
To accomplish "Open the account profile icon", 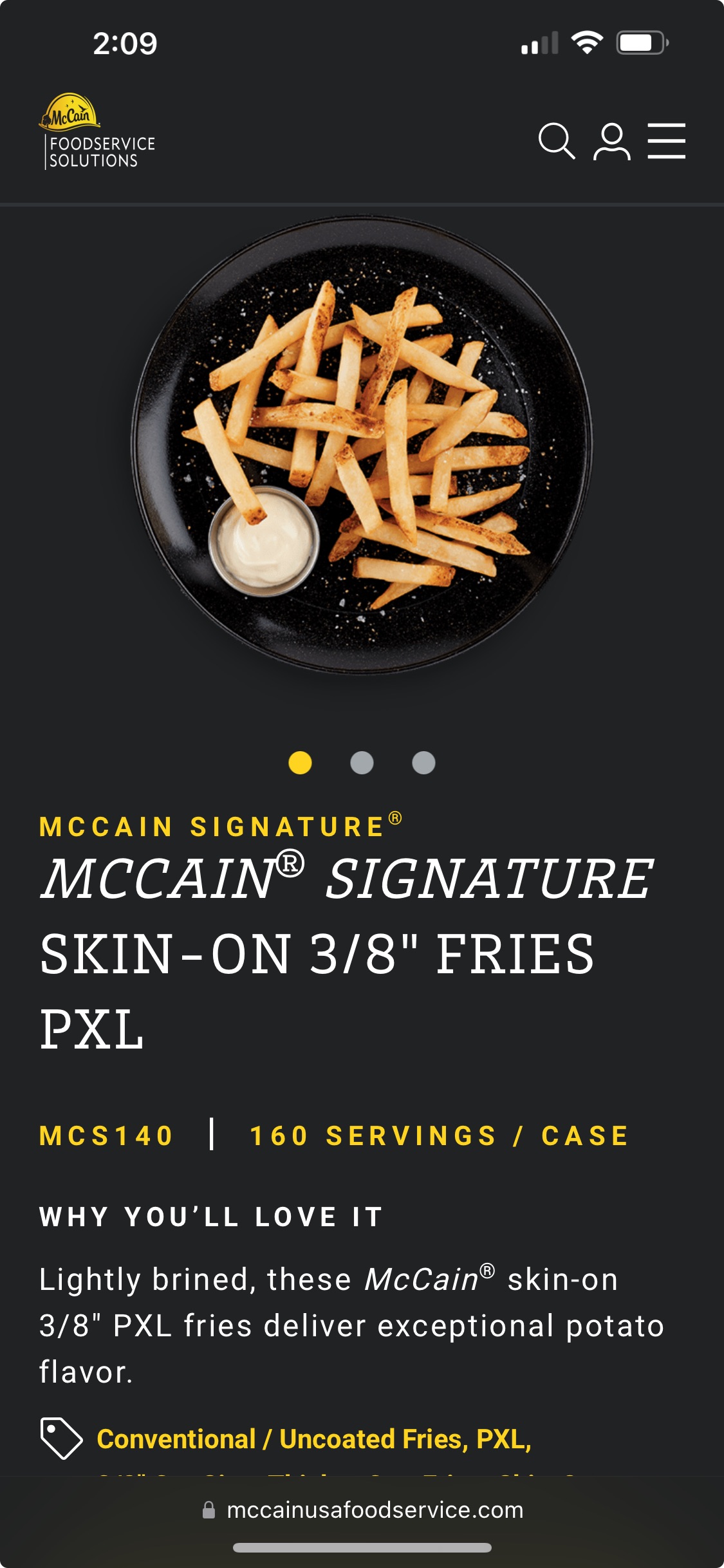I will (x=611, y=141).
